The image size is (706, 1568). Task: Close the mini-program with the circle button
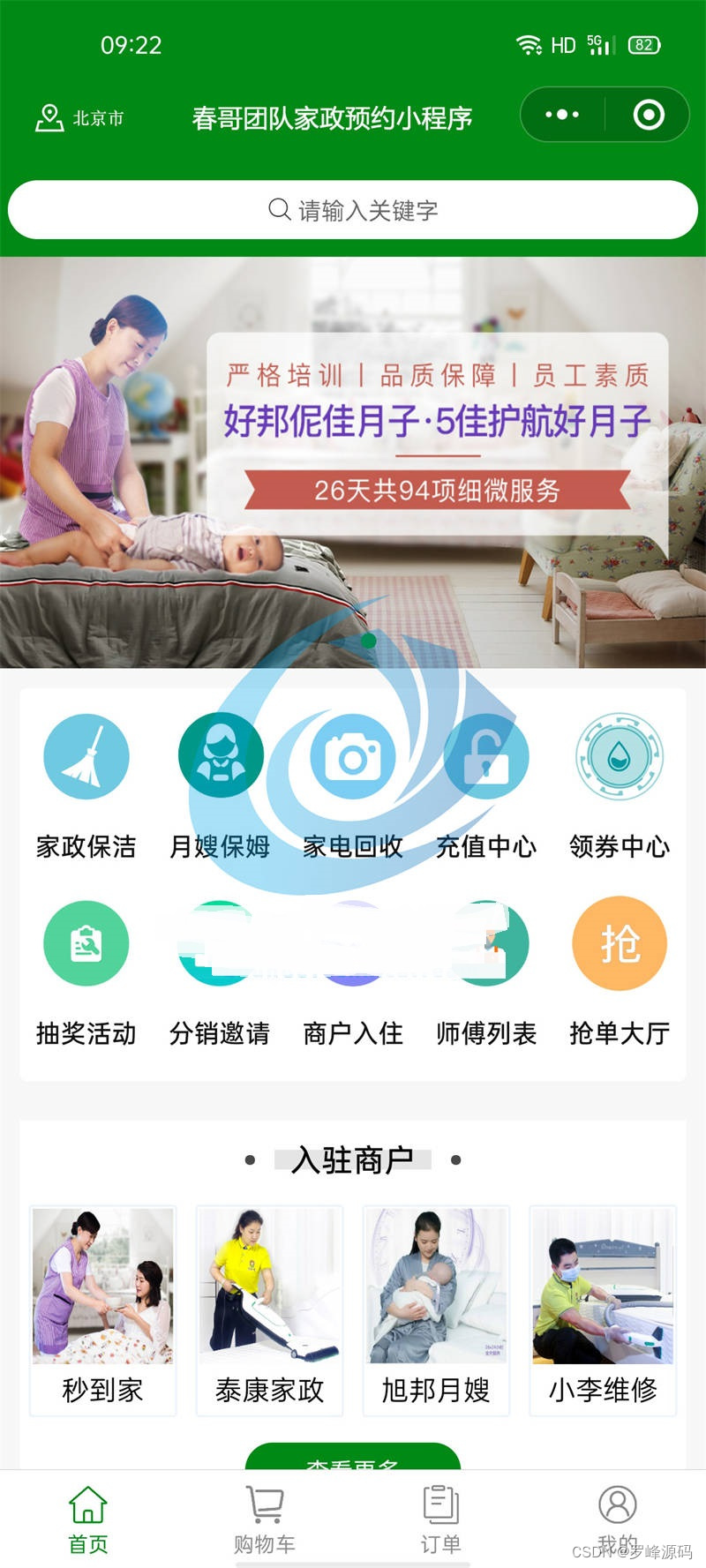coord(649,115)
